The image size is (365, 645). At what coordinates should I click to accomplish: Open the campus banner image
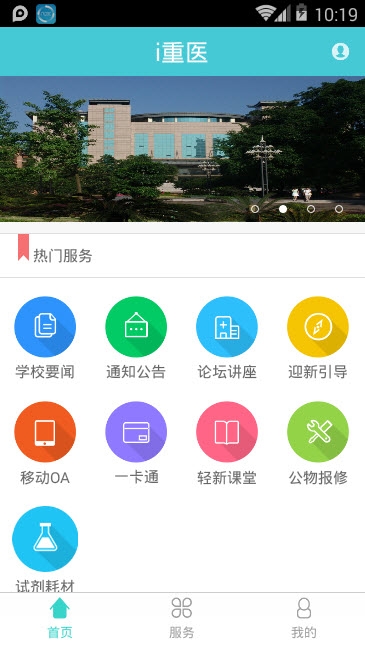[182, 149]
